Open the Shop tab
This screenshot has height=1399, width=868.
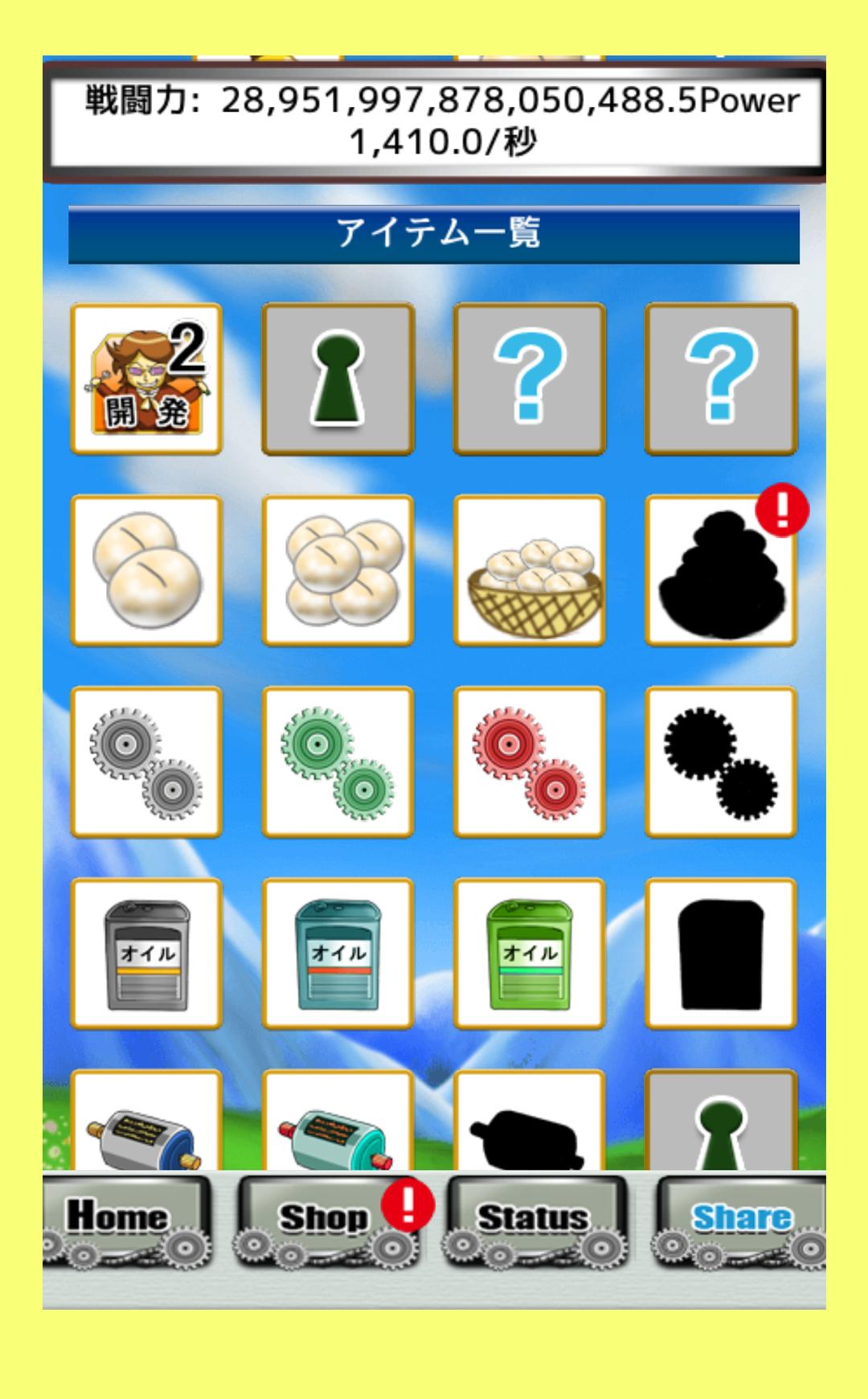tap(325, 1218)
